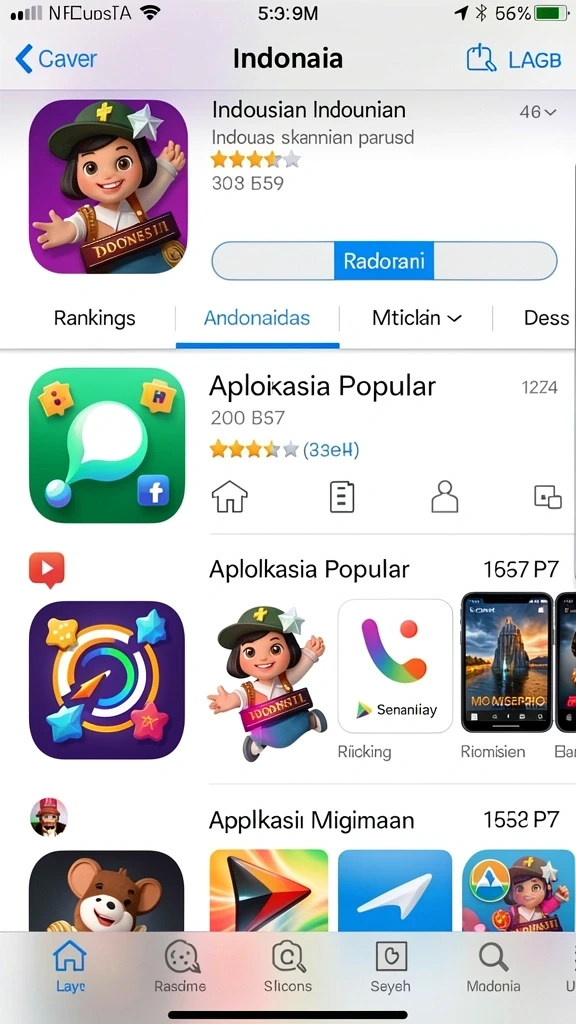The image size is (576, 1024).
Task: Expand the Mticlan dropdown
Action: click(x=417, y=318)
